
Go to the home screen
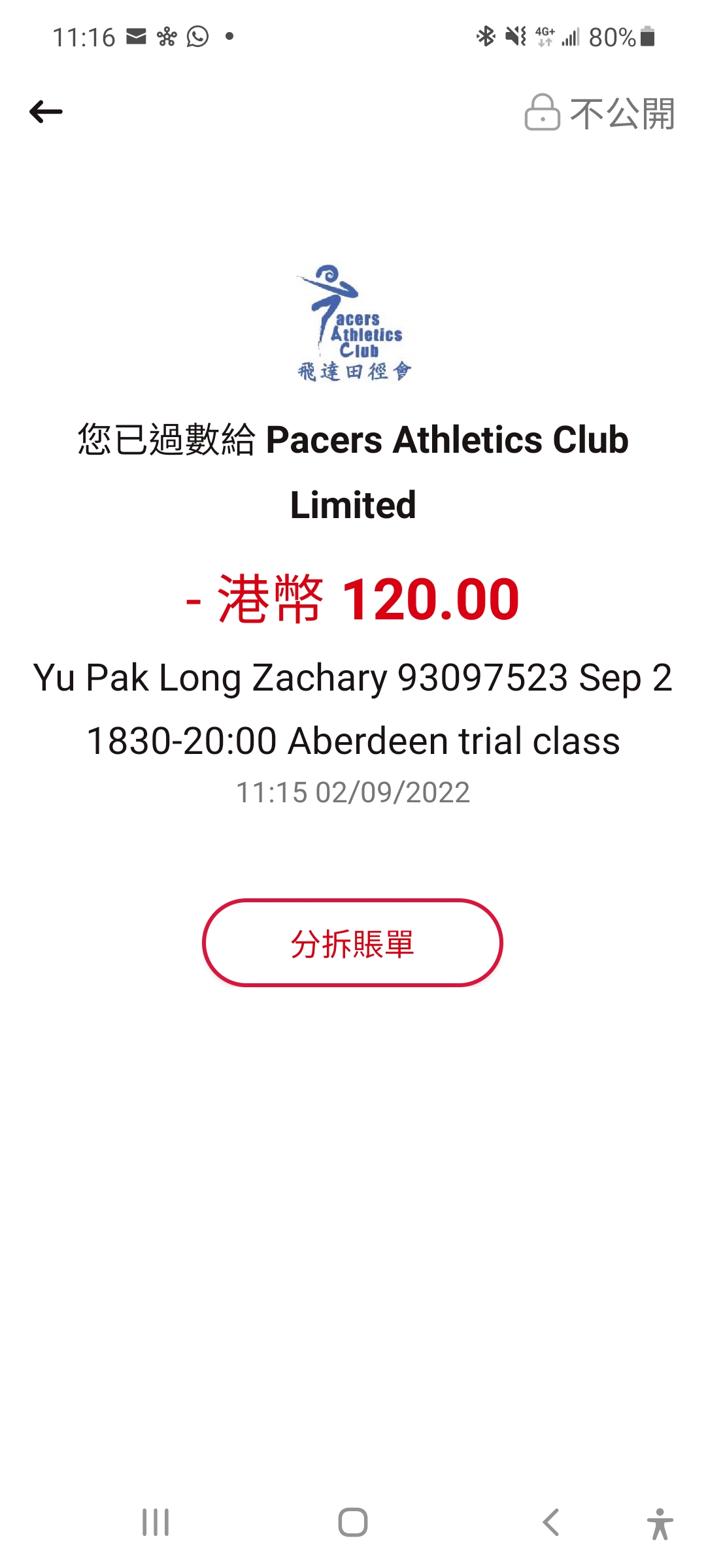(x=353, y=1522)
